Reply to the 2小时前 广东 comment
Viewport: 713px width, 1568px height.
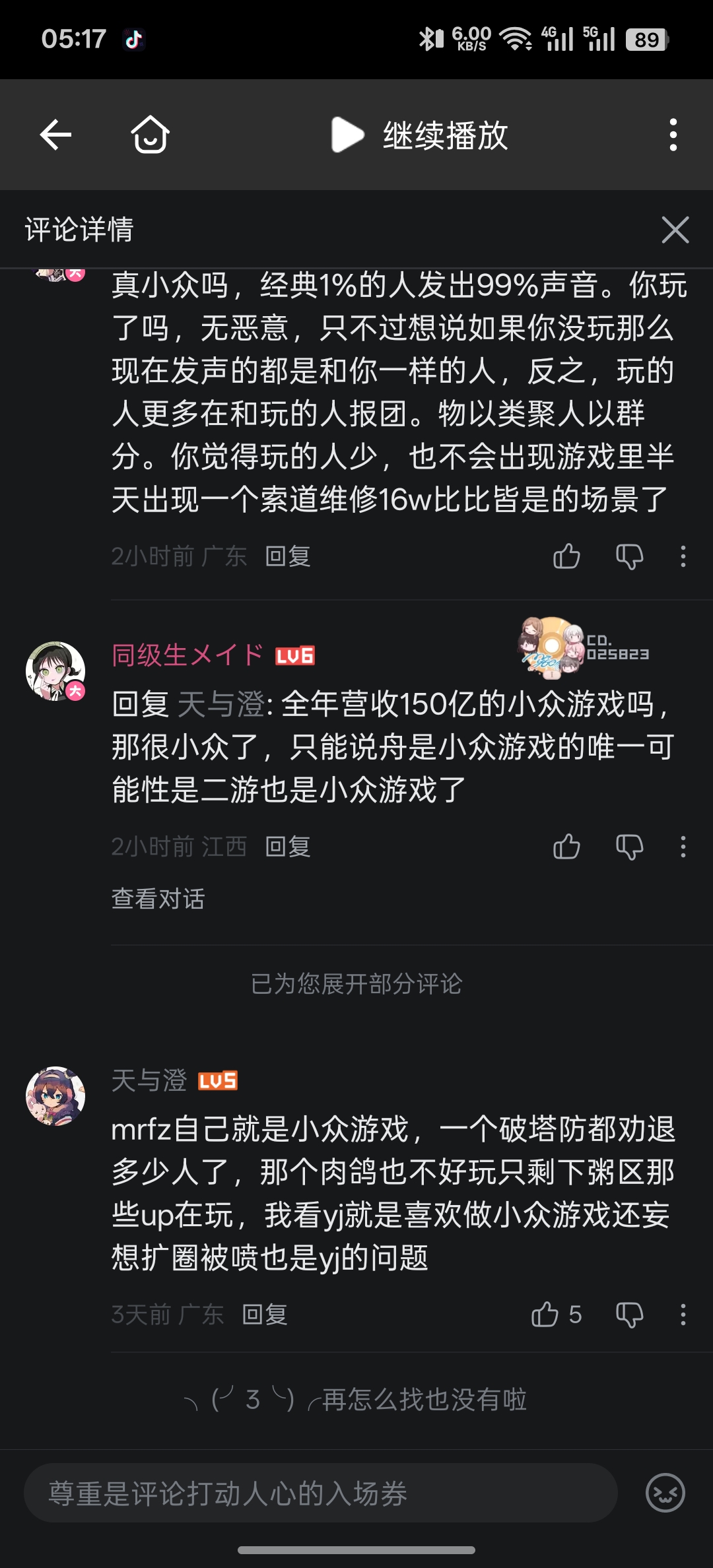tap(288, 556)
